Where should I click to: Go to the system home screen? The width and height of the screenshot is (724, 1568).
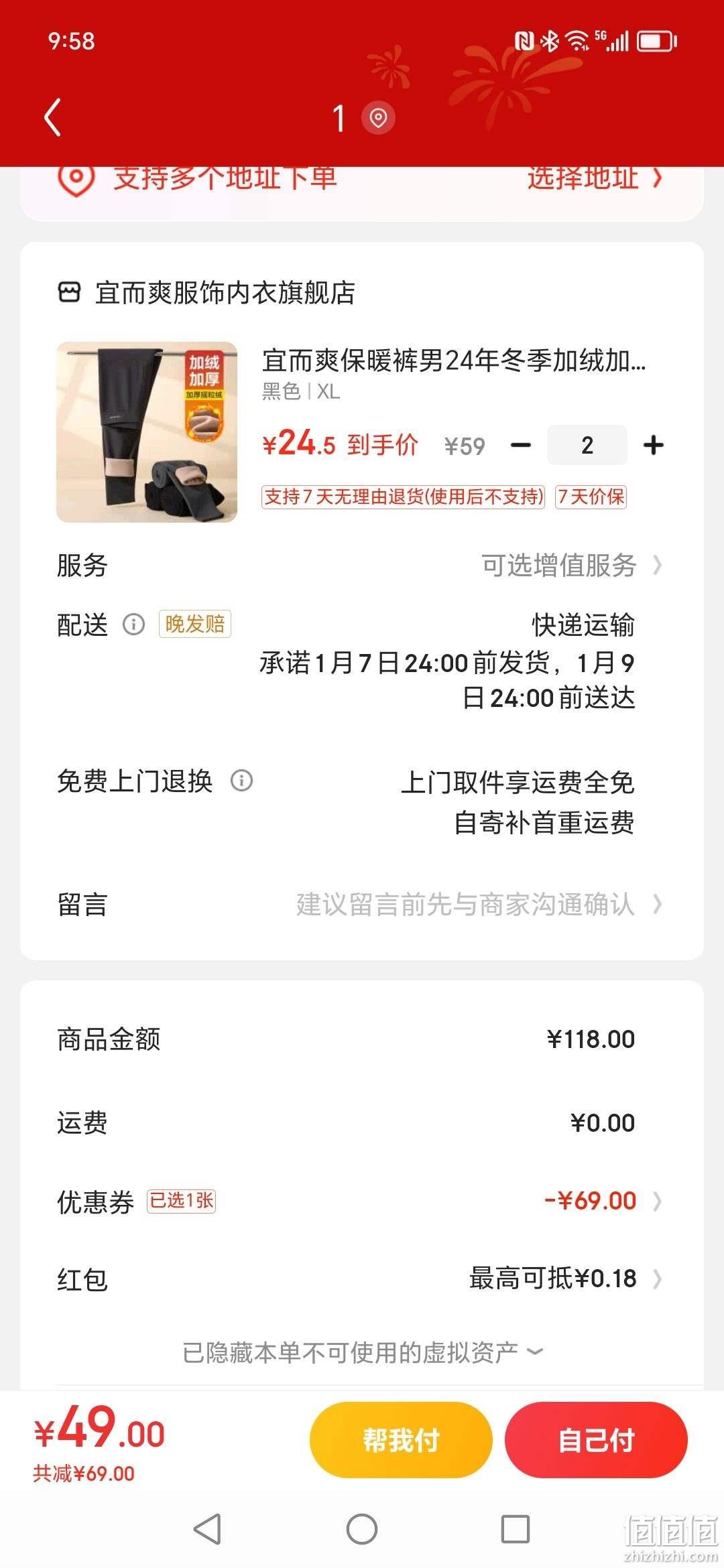[x=362, y=1529]
